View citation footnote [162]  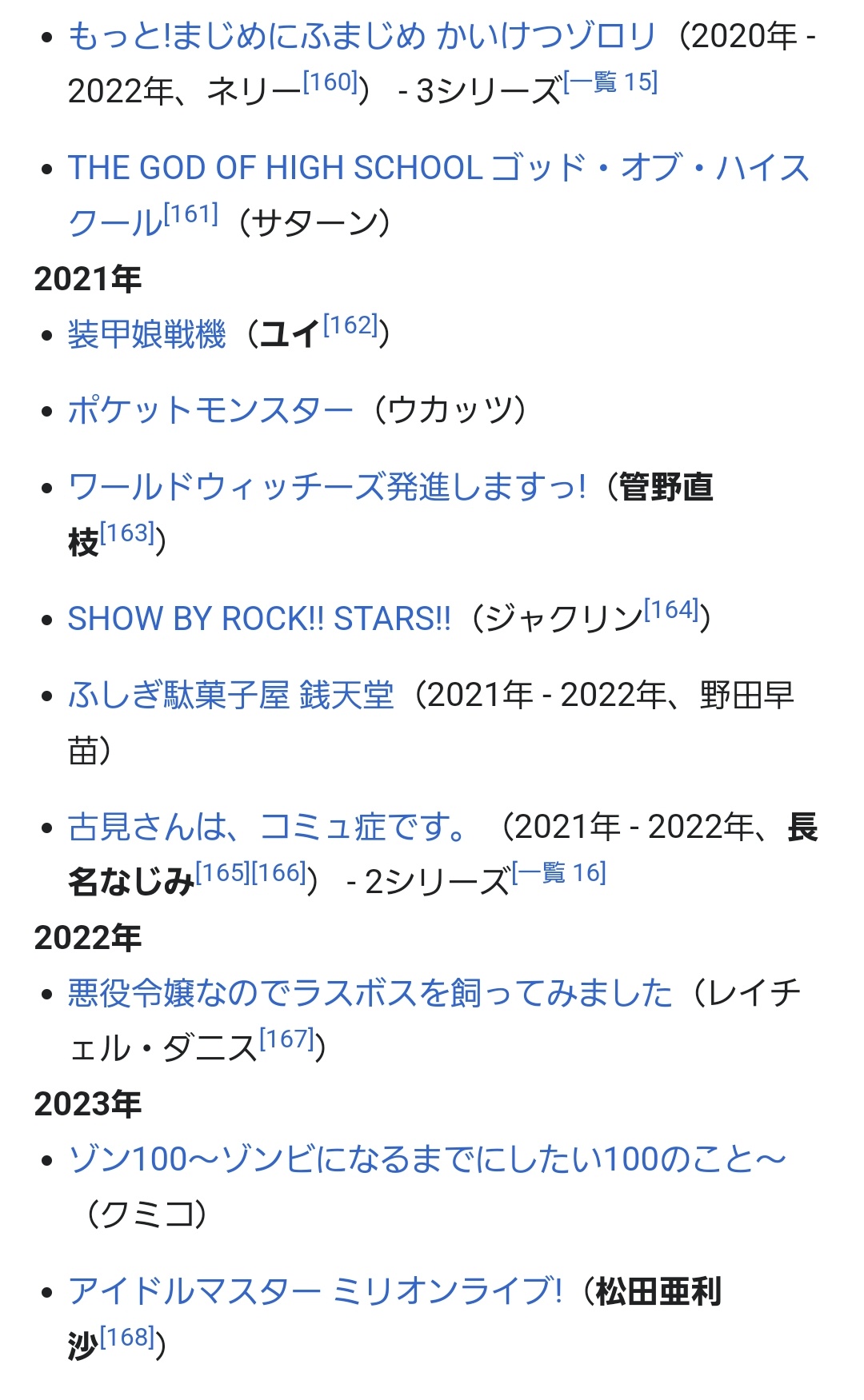click(350, 325)
